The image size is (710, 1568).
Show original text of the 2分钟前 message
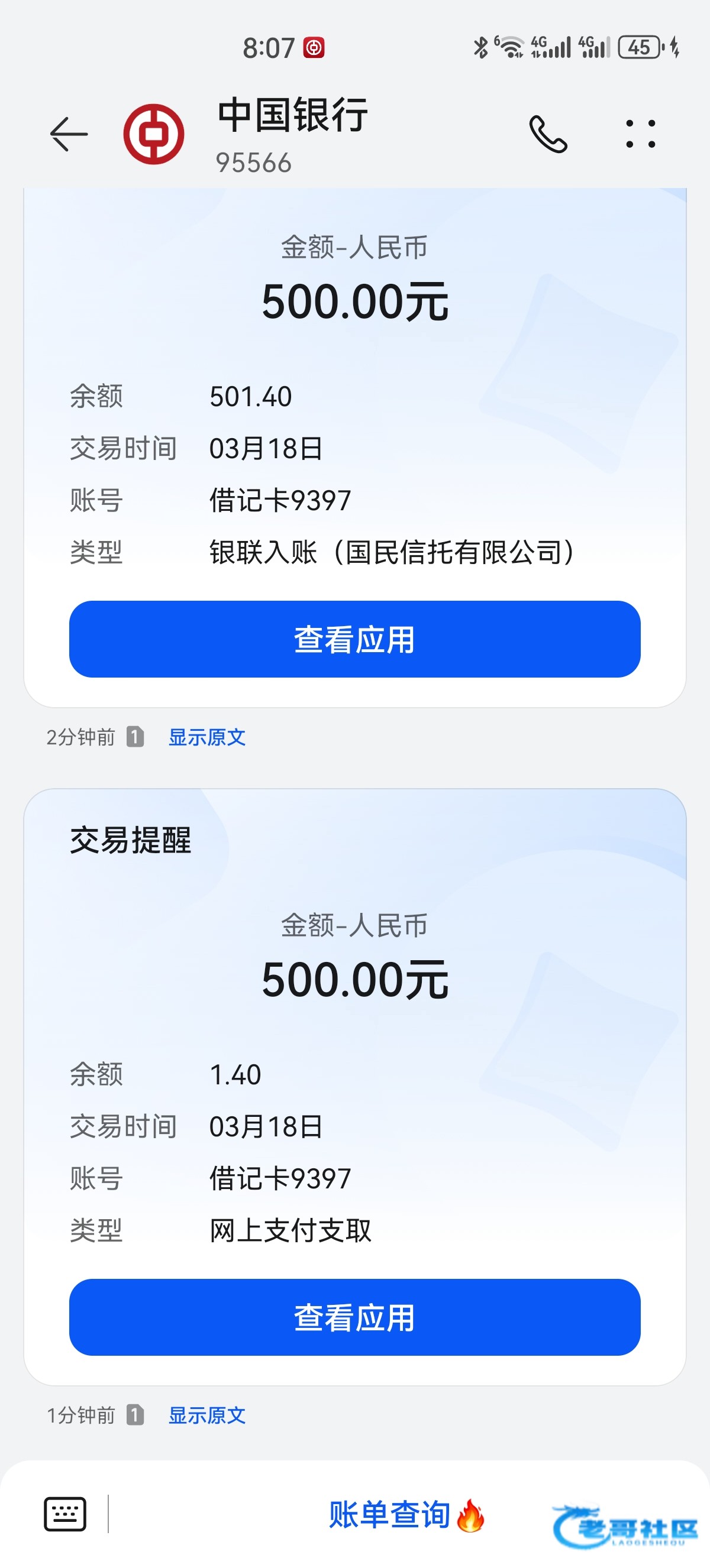207,737
